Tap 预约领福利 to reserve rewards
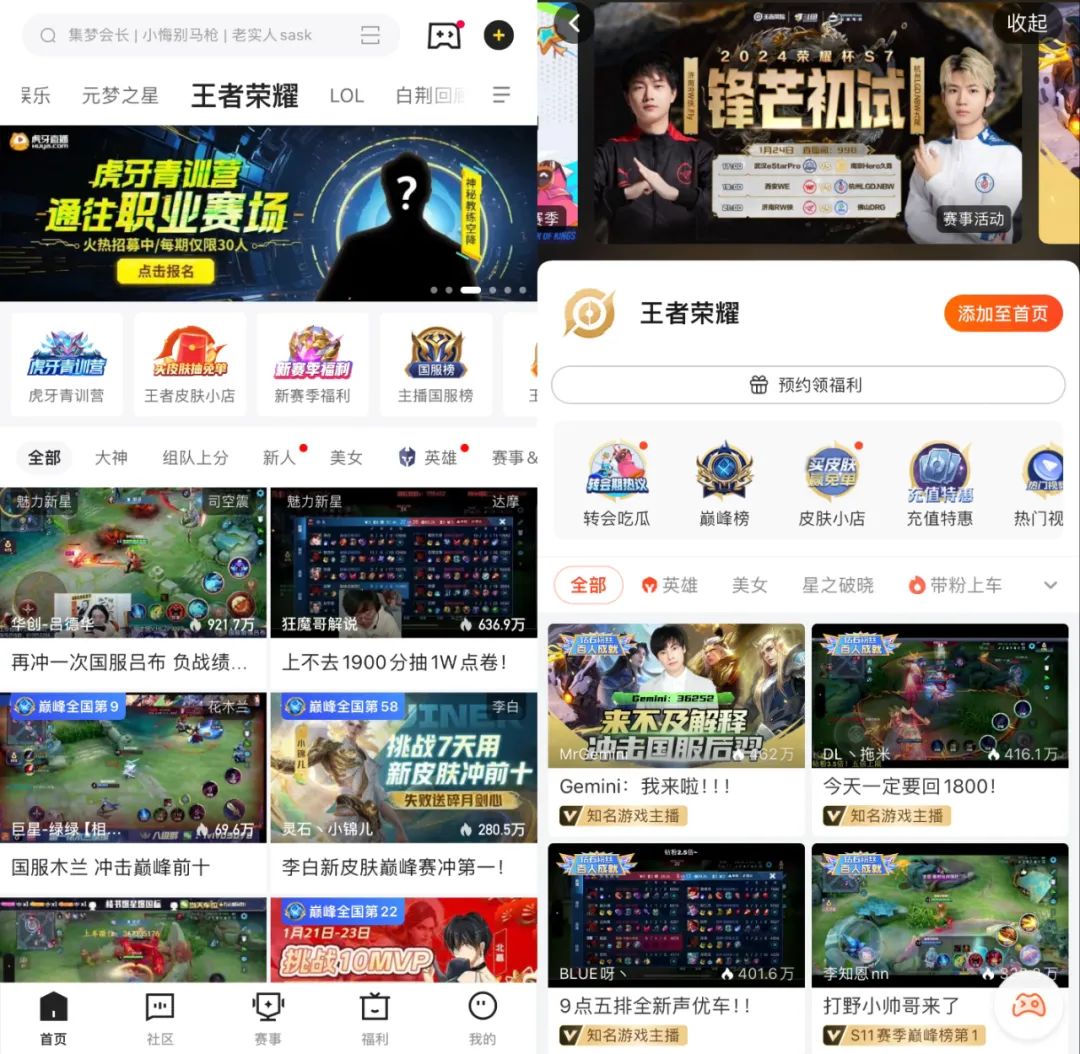This screenshot has height=1054, width=1080. pyautogui.click(x=807, y=385)
